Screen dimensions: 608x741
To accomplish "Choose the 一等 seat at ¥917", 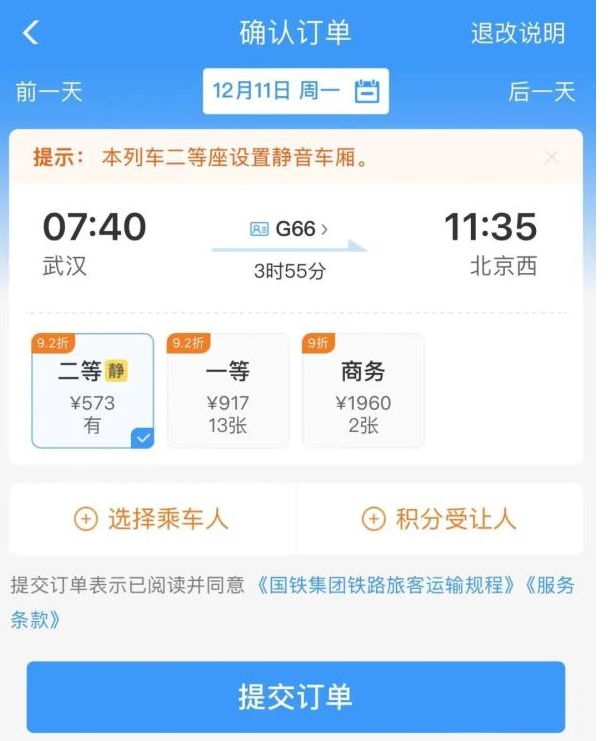I will coord(228,390).
